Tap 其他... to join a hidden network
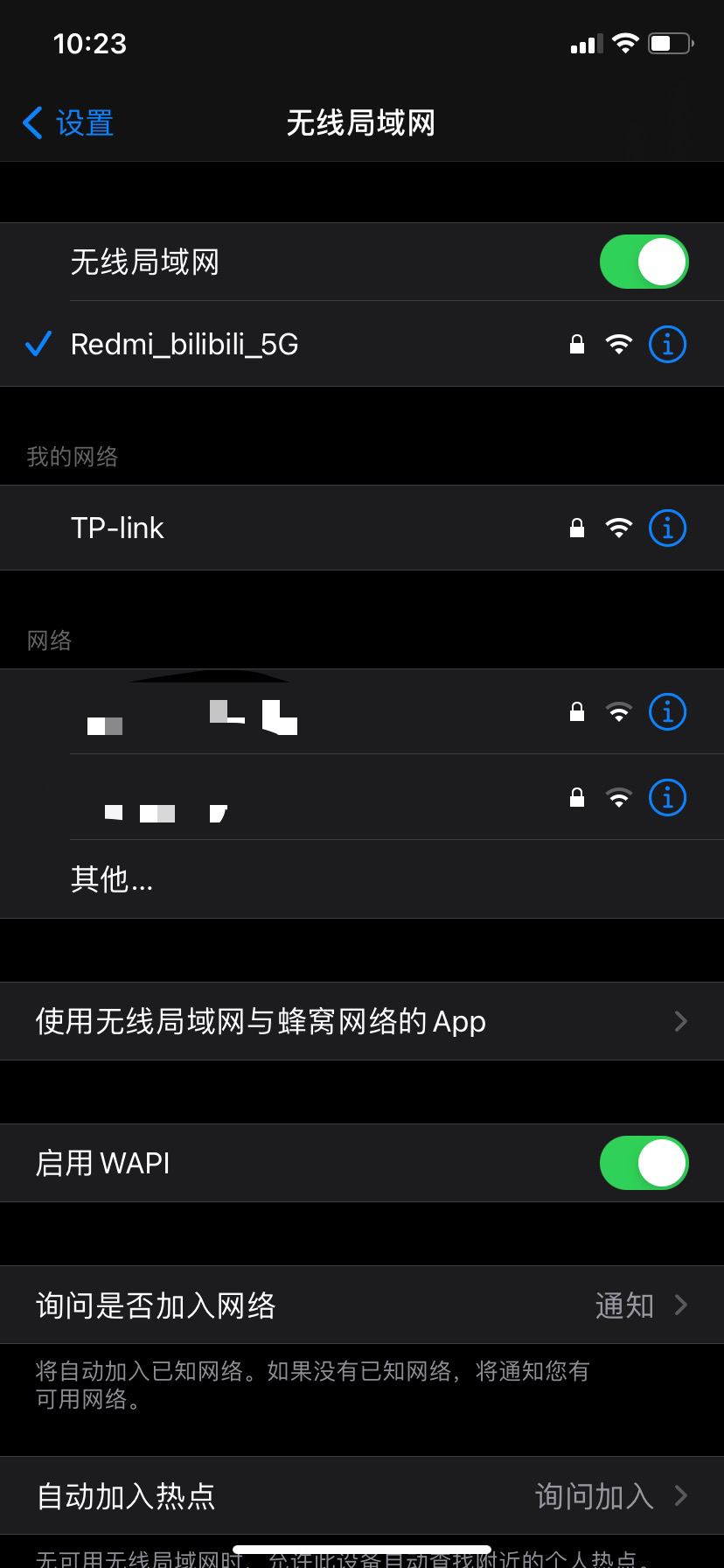 [x=111, y=881]
